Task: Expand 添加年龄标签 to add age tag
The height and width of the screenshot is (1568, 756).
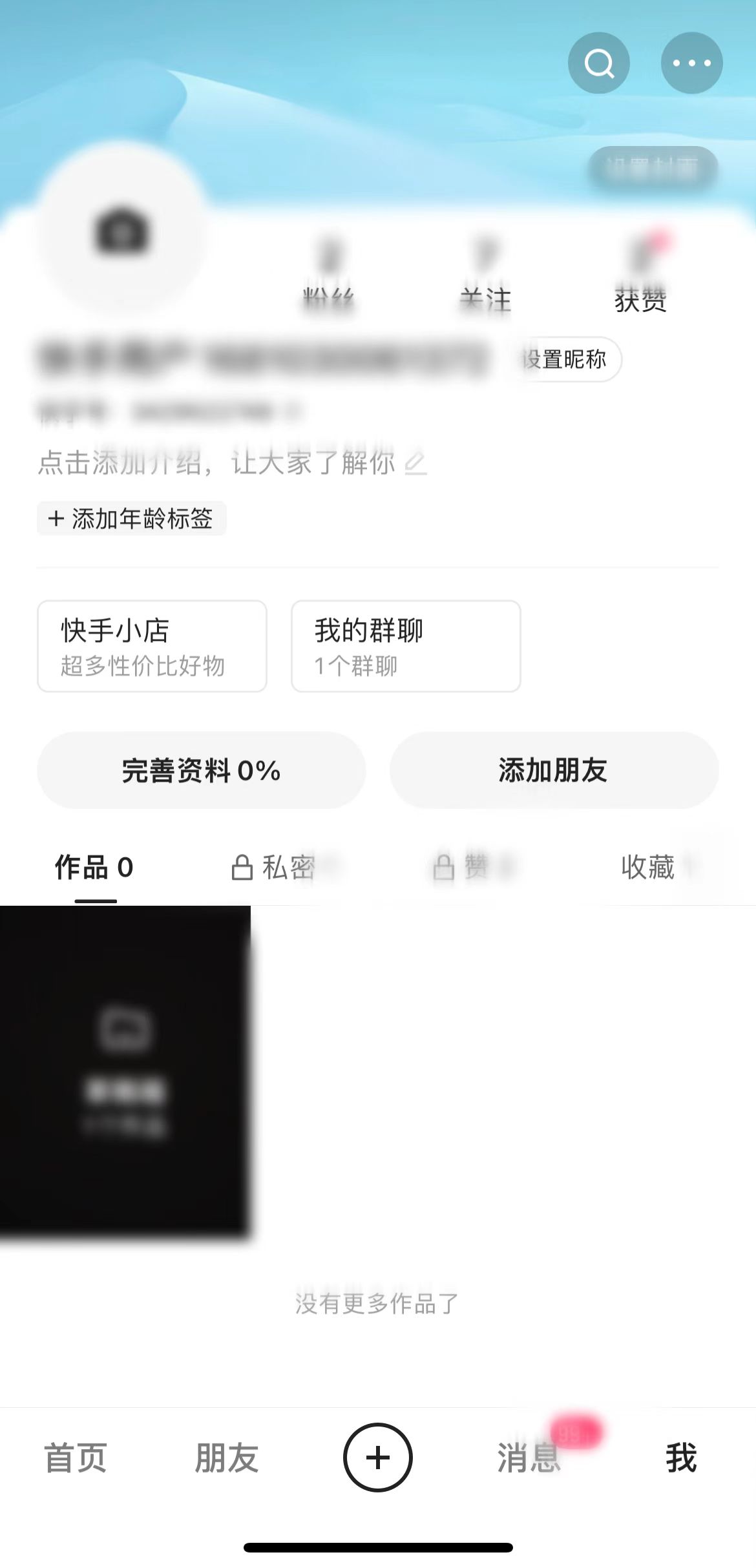Action: point(131,519)
